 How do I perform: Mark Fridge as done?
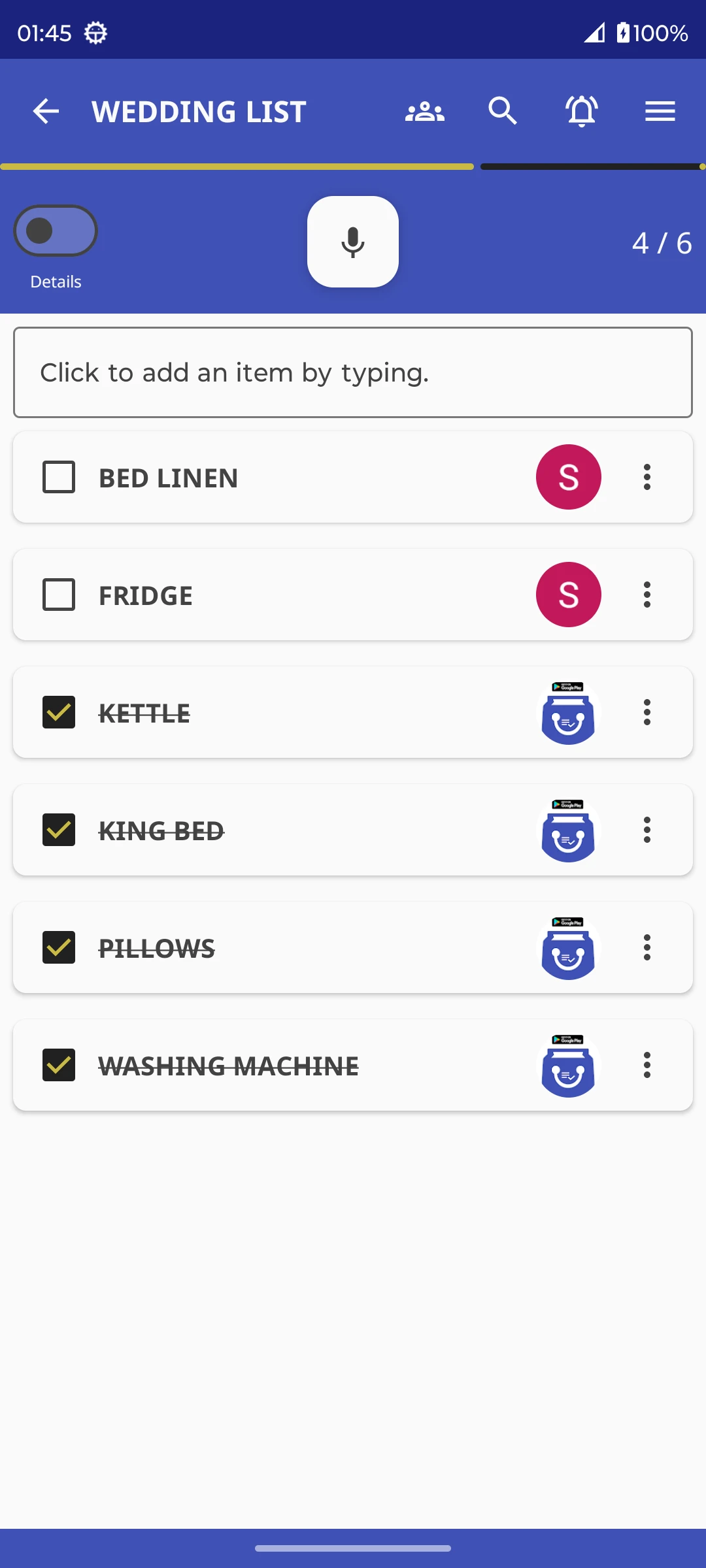point(59,595)
